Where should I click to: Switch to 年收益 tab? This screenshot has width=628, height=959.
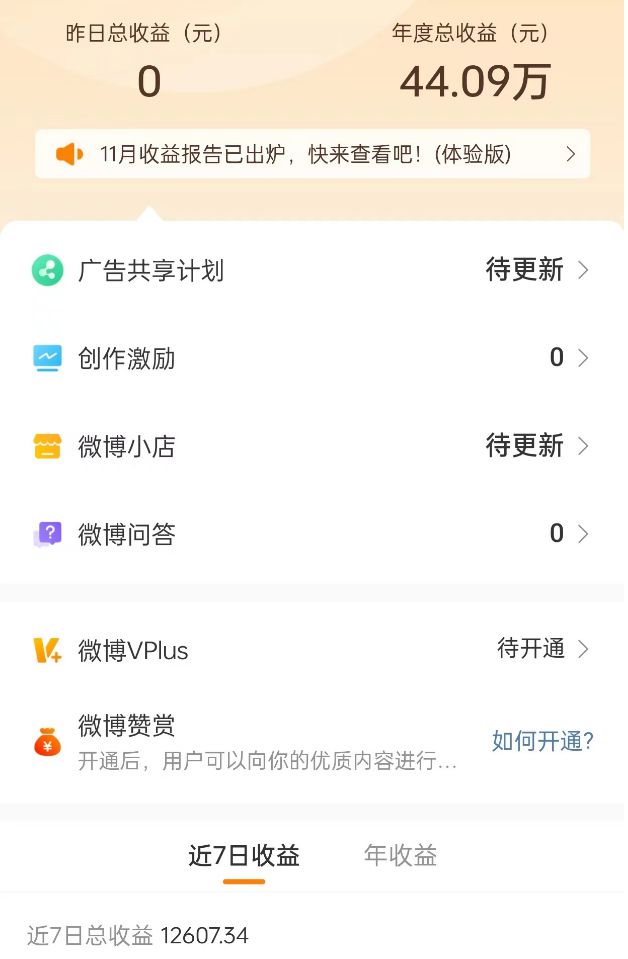400,856
